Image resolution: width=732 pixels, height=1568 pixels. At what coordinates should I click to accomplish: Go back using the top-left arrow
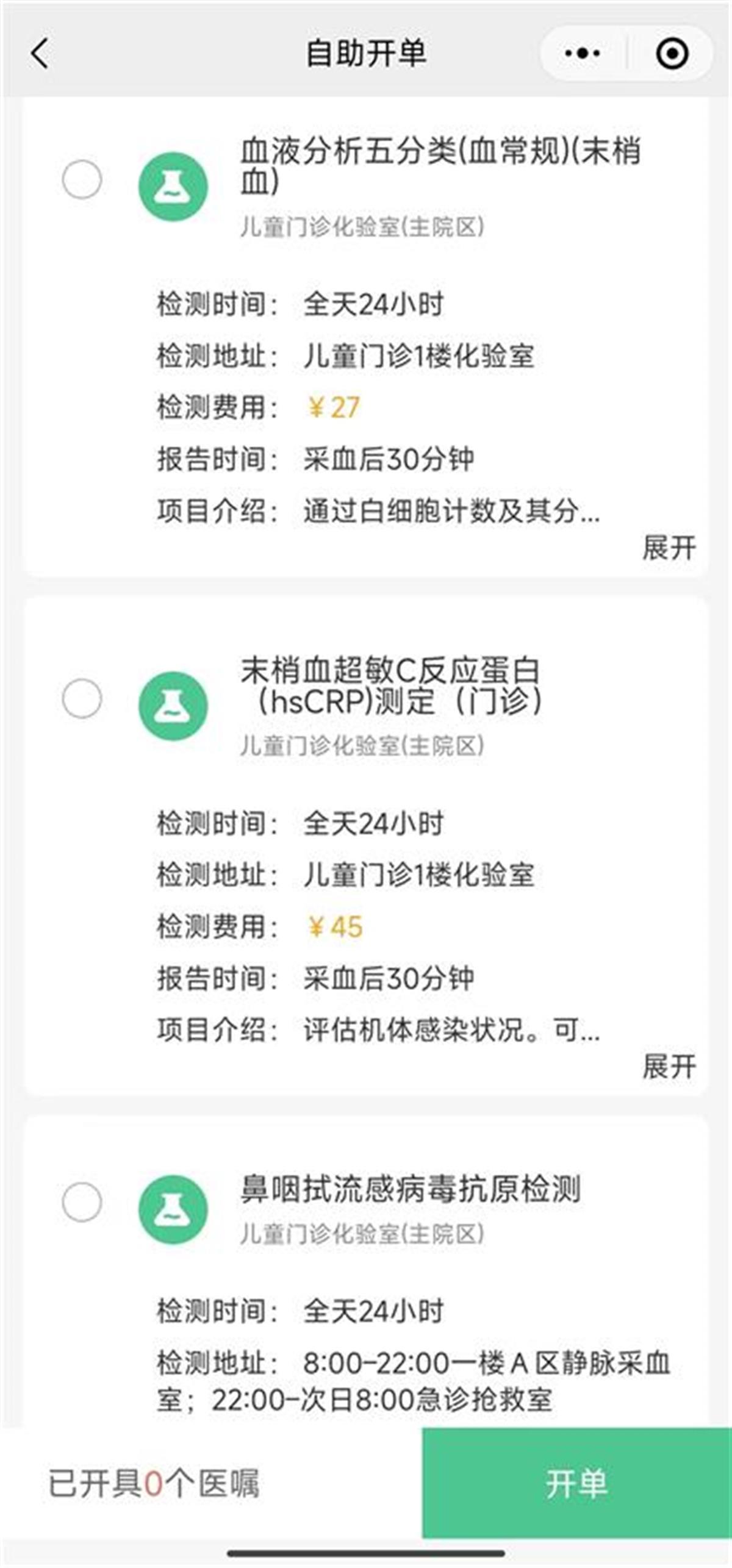40,54
